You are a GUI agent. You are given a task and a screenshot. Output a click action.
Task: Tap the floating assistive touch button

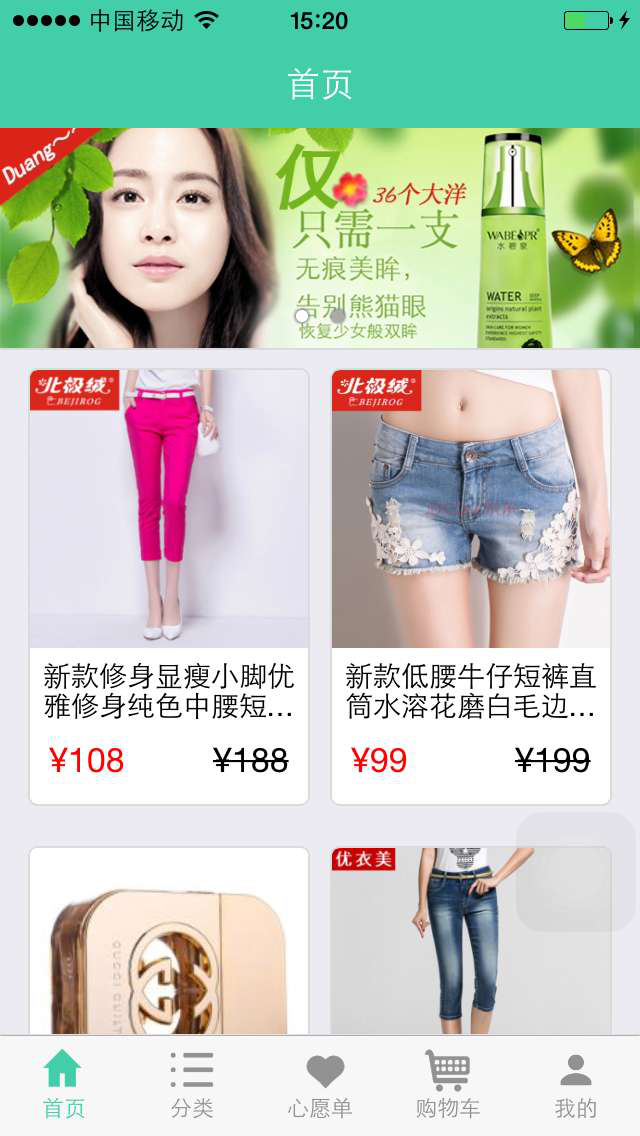575,872
